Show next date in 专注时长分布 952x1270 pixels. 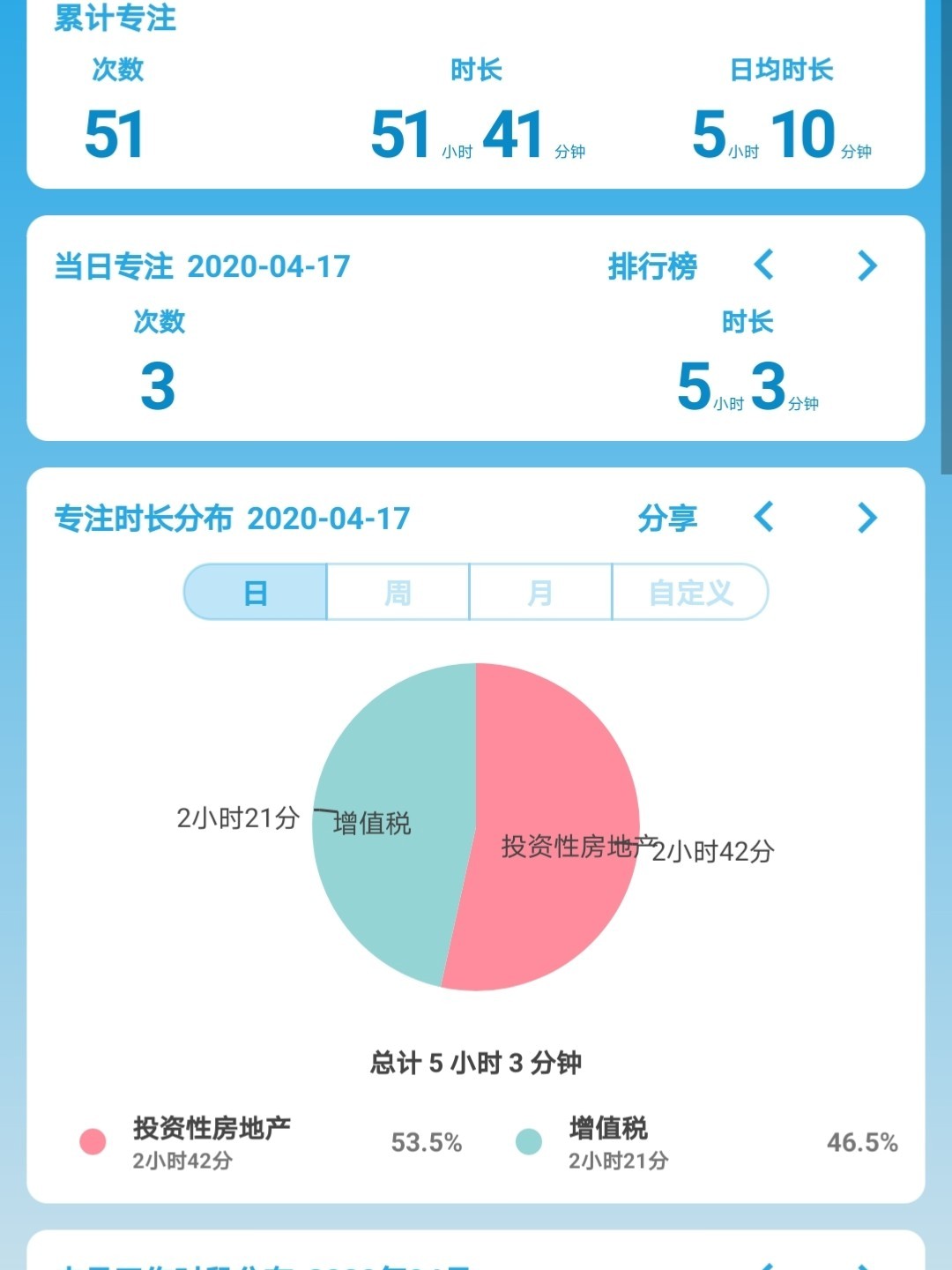(x=867, y=518)
